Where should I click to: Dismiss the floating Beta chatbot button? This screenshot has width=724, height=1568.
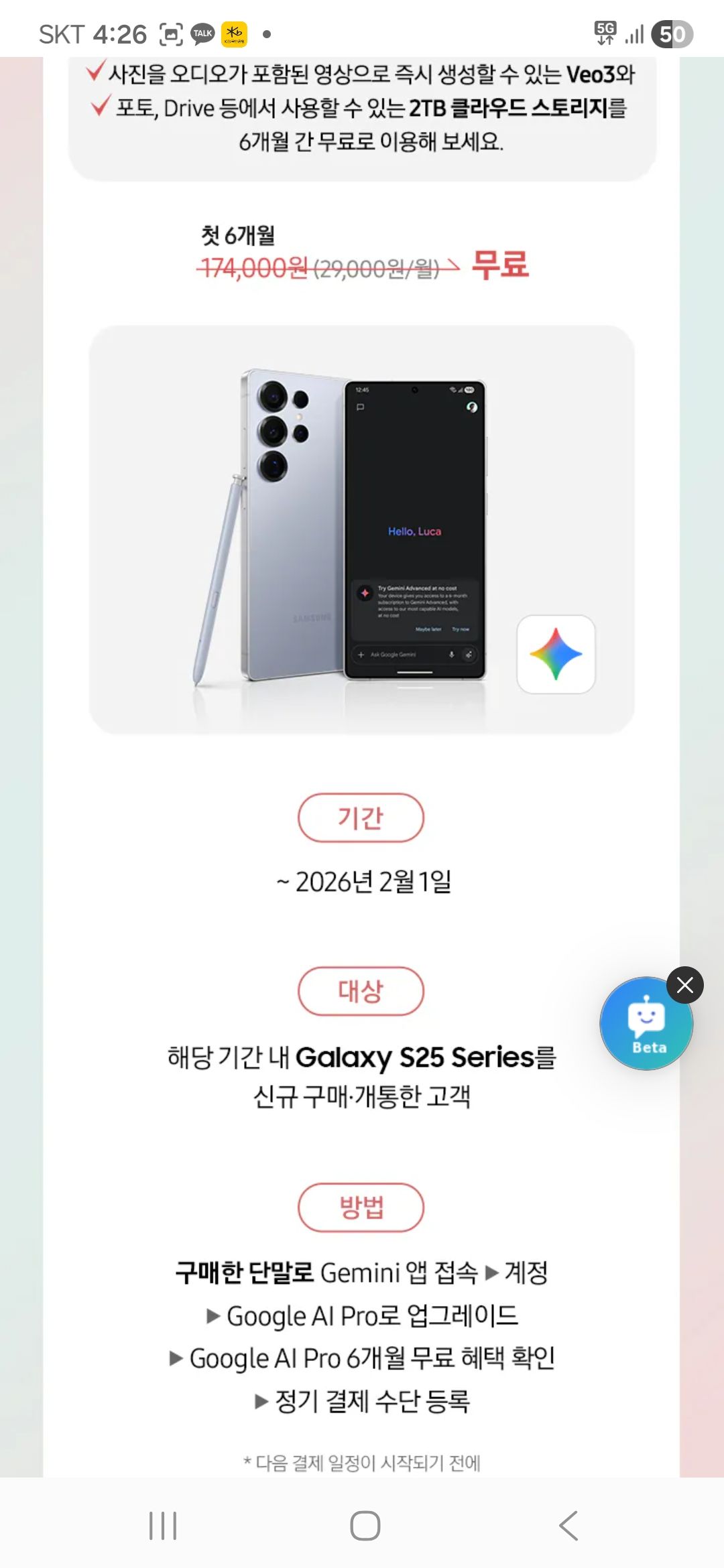(684, 985)
